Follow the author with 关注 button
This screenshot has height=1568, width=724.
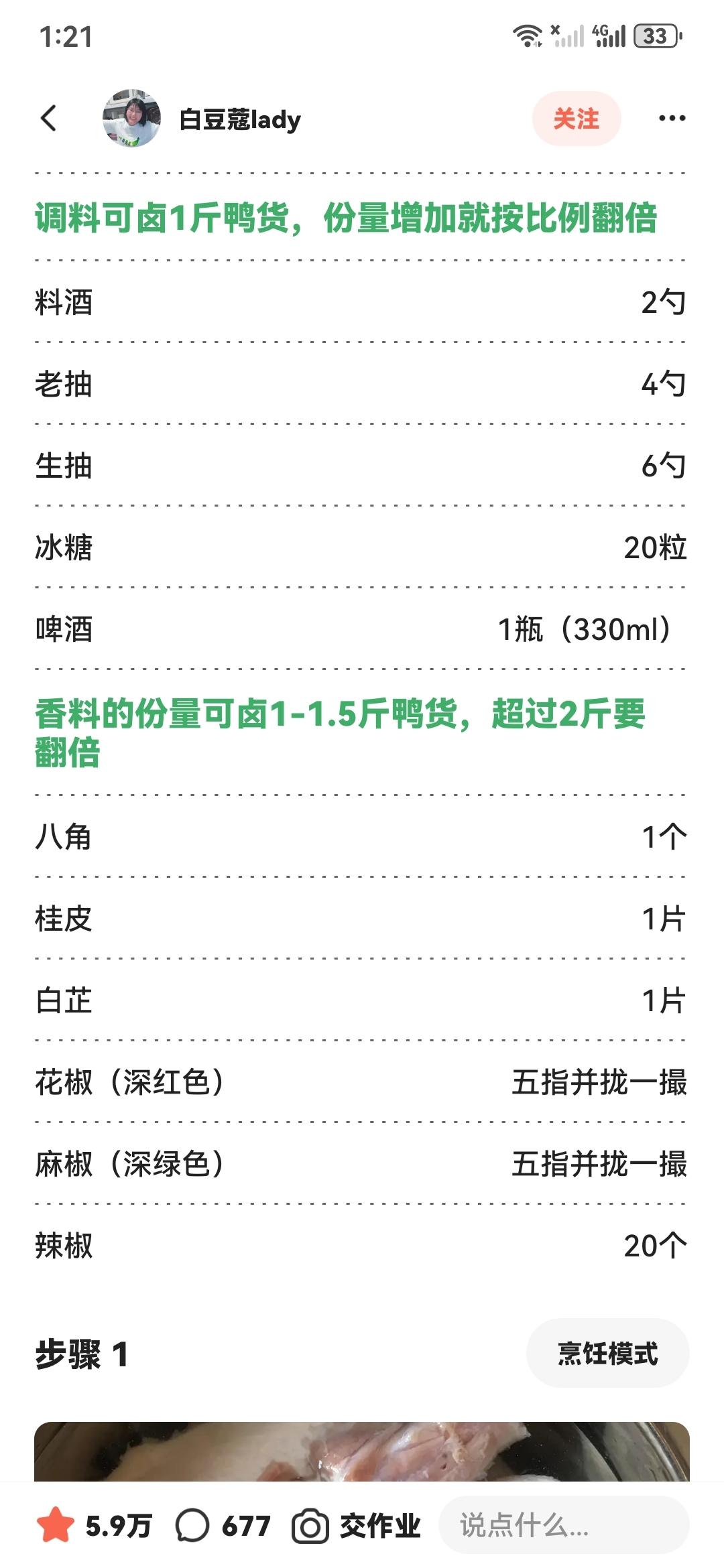click(576, 119)
